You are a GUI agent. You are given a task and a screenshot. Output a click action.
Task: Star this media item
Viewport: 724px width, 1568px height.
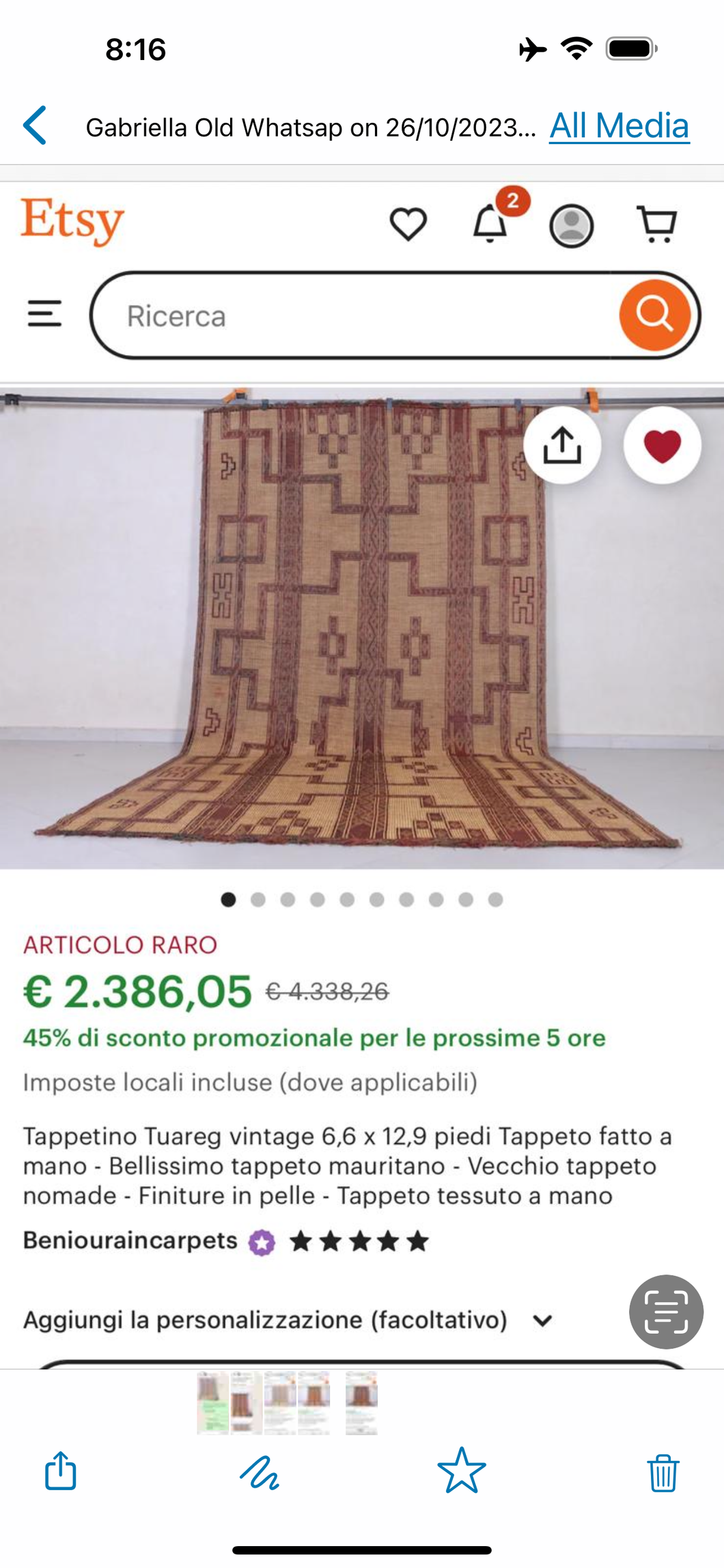462,1470
